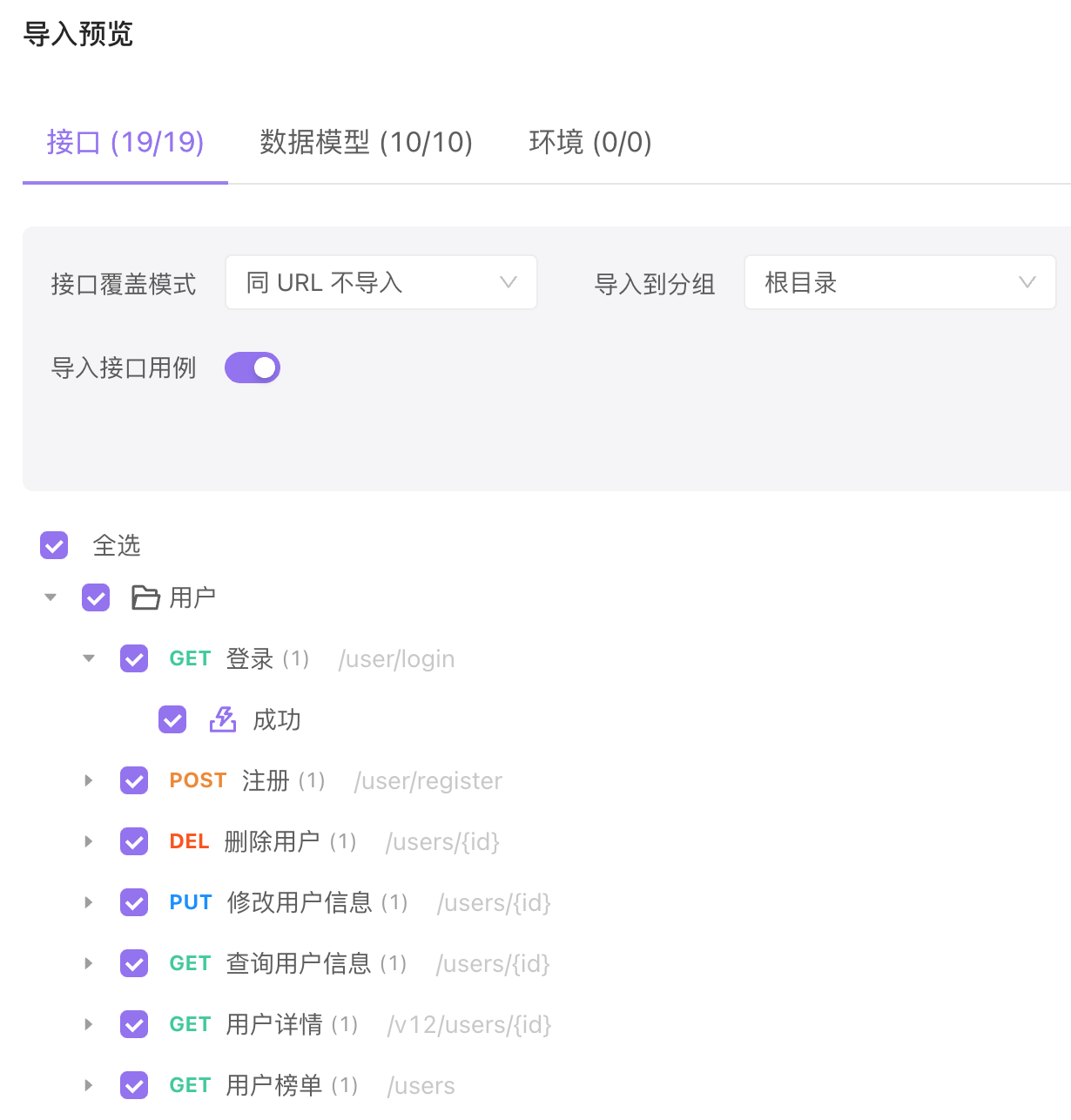Viewport: 1071px width, 1120px height.
Task: Switch to the 数据模型 (10/10) tab
Action: point(366,142)
